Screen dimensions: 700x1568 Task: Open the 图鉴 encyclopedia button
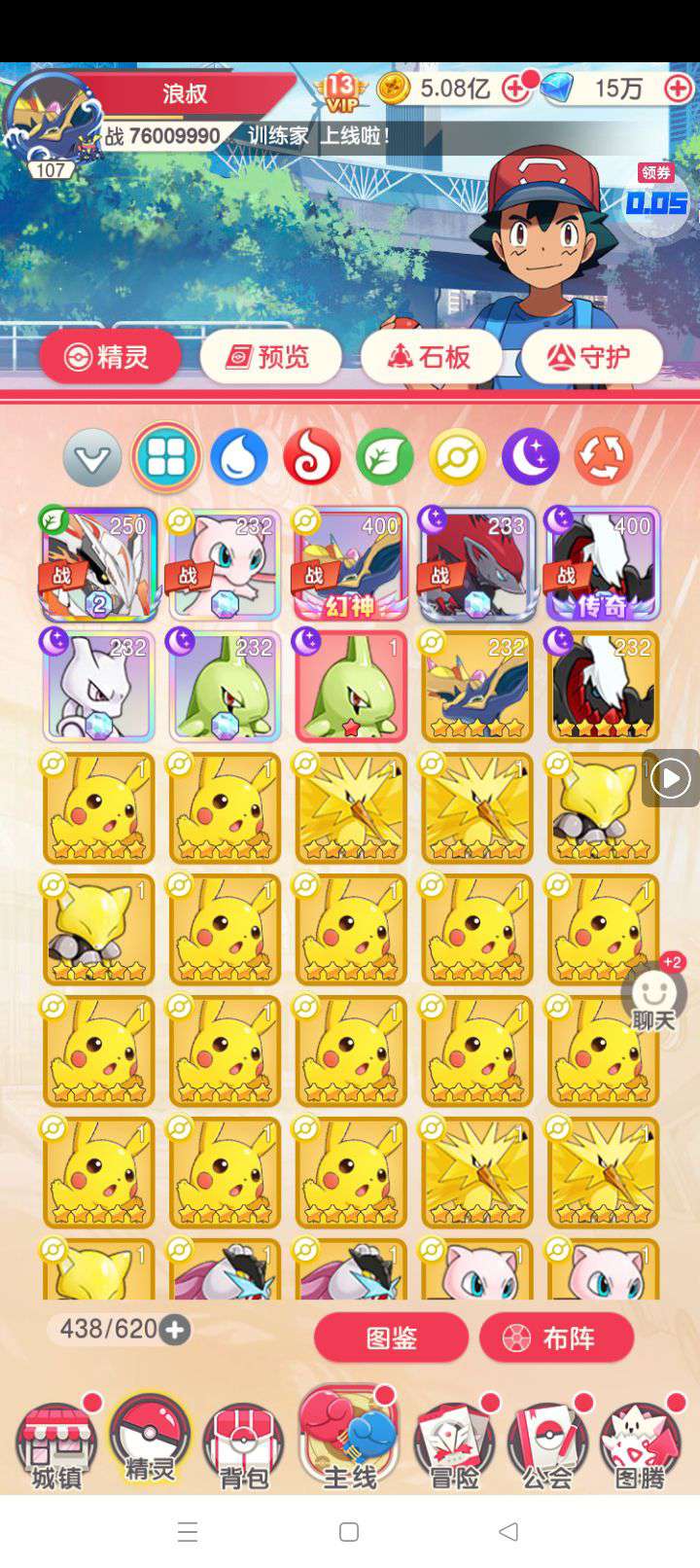(391, 1338)
